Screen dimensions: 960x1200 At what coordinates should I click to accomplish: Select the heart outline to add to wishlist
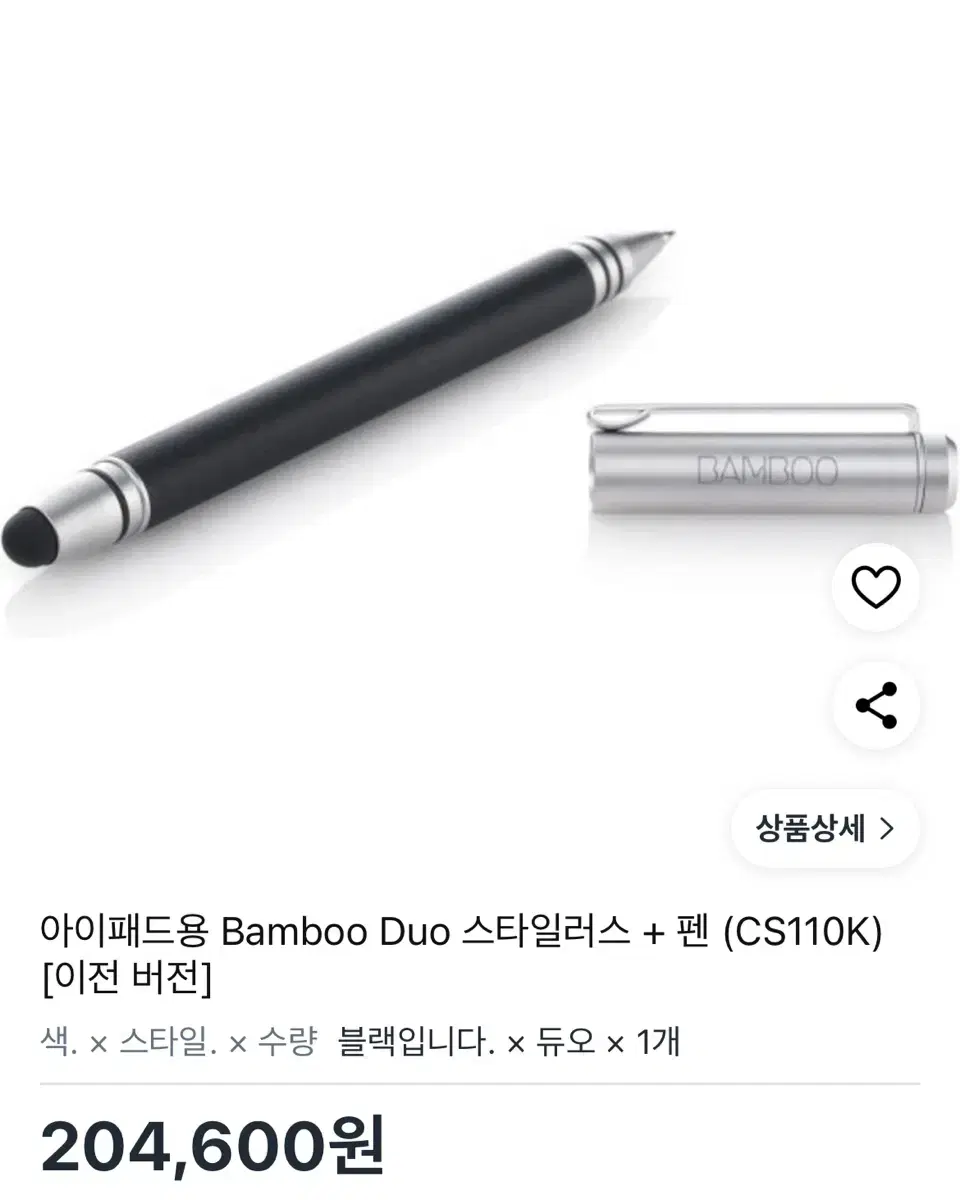pos(875,588)
